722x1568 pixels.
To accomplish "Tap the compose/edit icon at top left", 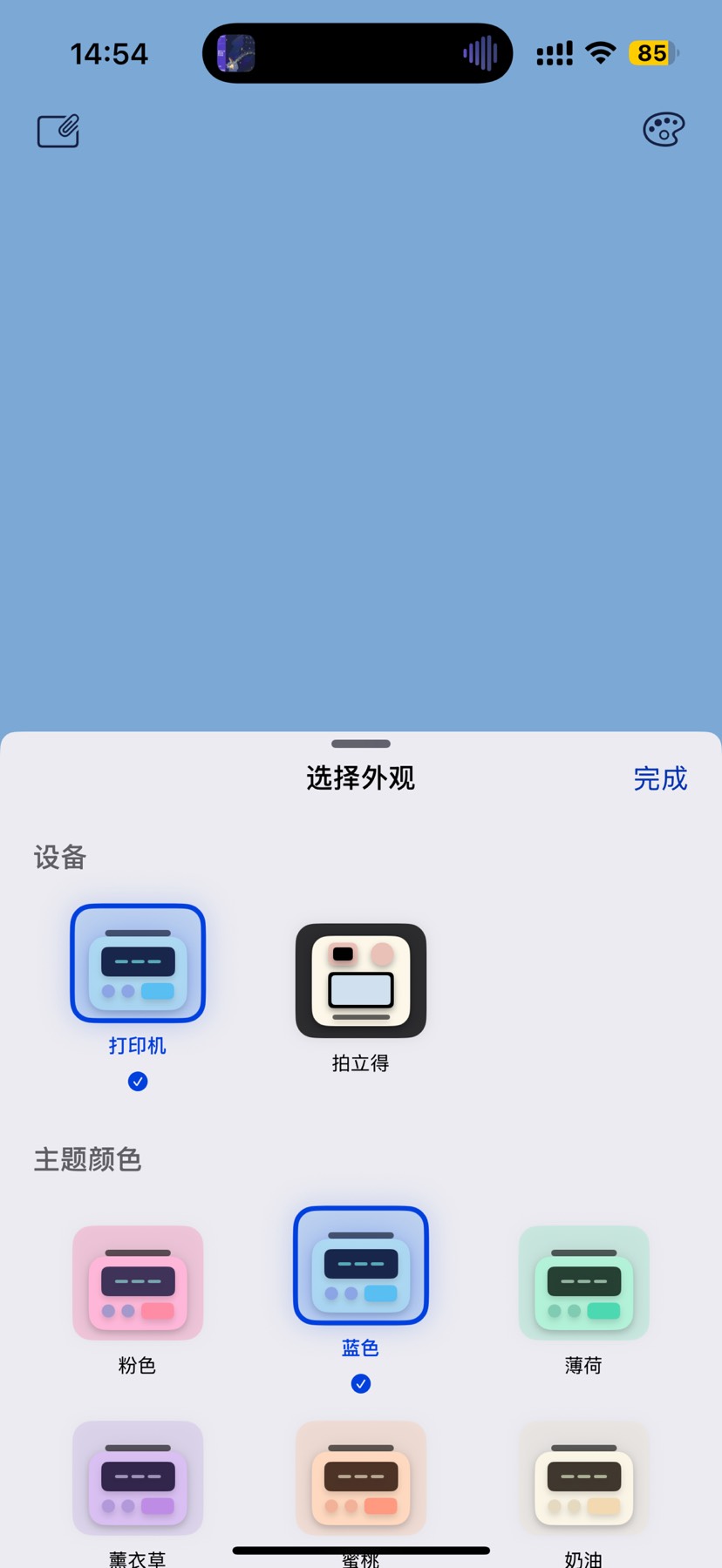I will pos(58,132).
